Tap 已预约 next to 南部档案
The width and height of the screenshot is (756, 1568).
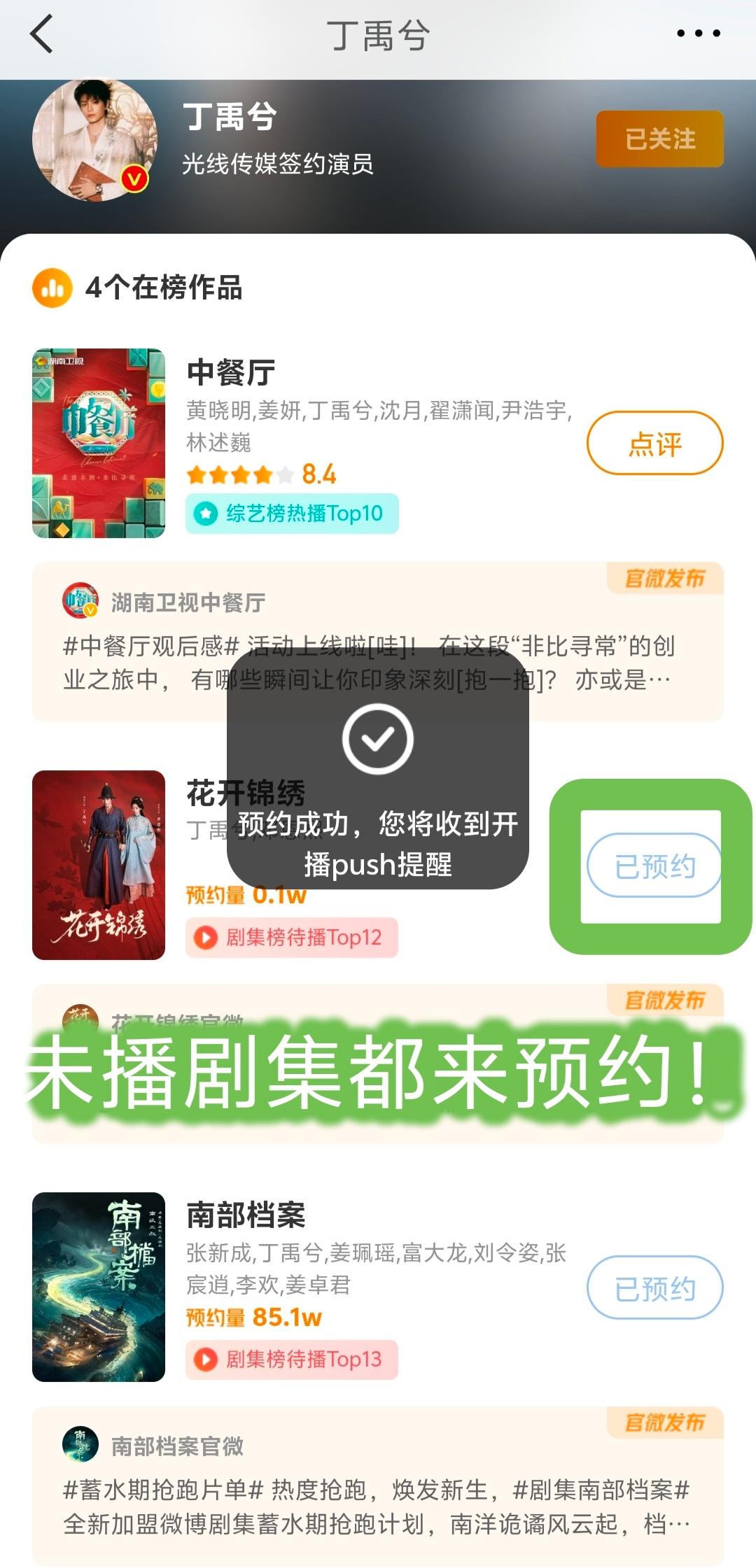tap(654, 1288)
